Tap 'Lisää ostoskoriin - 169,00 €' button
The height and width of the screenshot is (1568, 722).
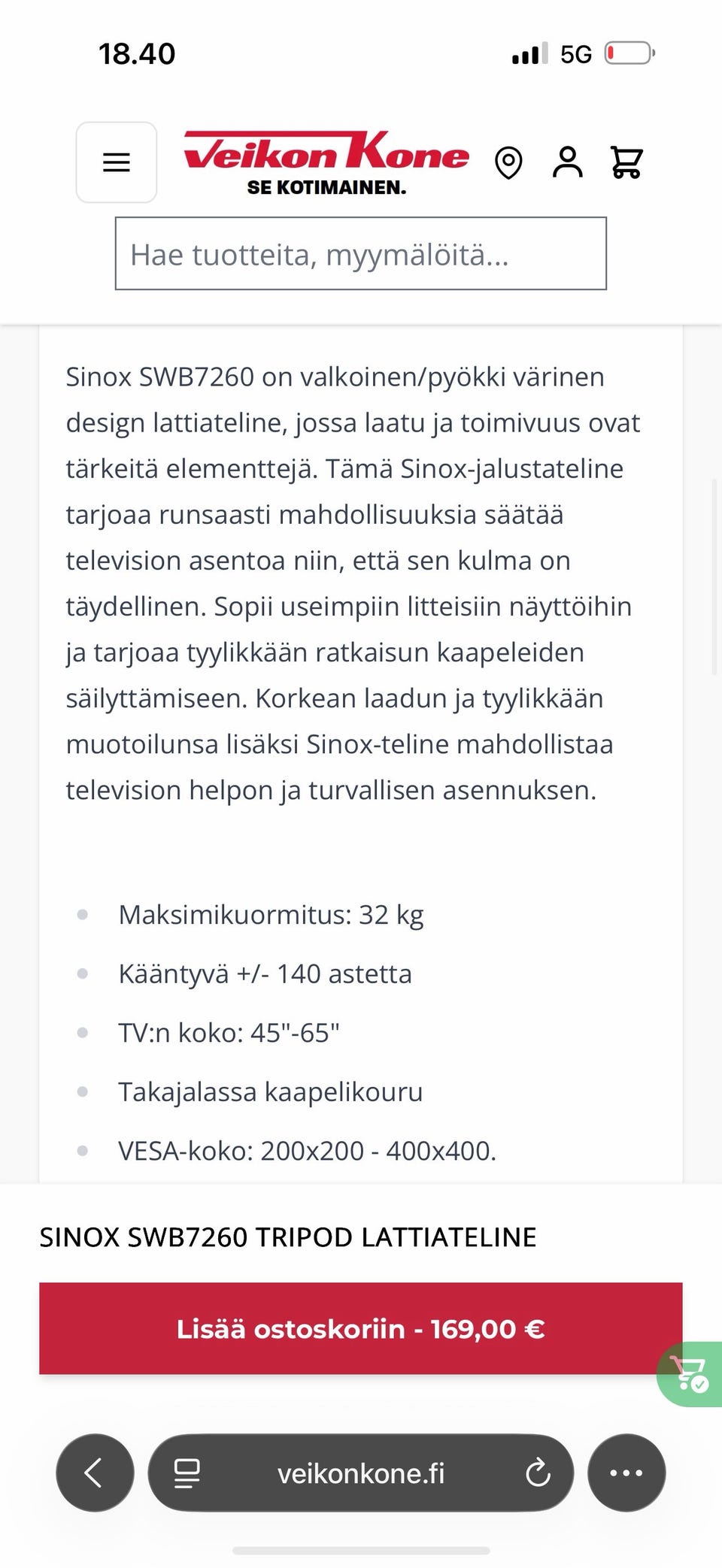pyautogui.click(x=361, y=1329)
